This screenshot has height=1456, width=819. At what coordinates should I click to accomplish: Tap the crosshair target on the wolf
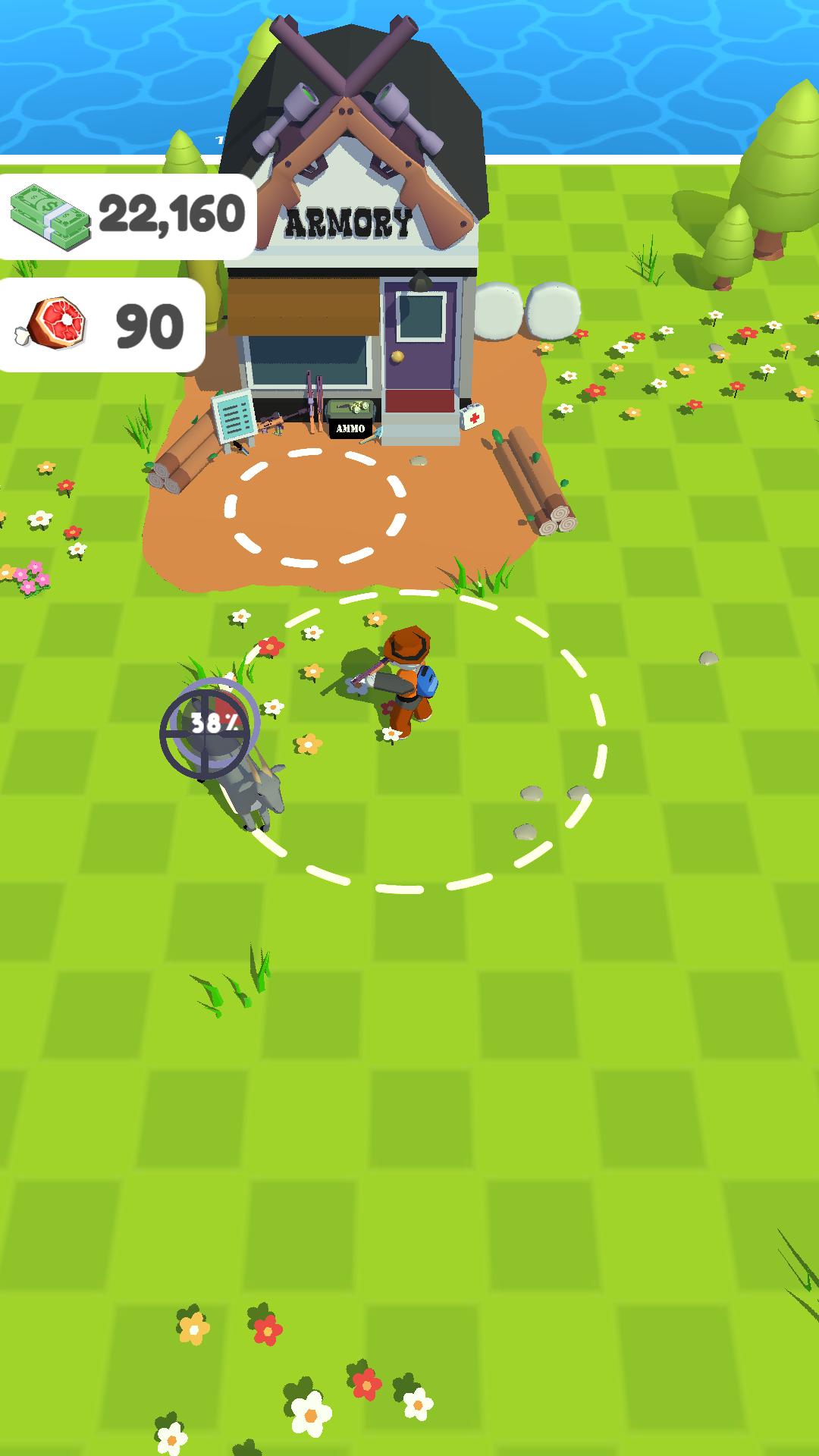click(209, 726)
